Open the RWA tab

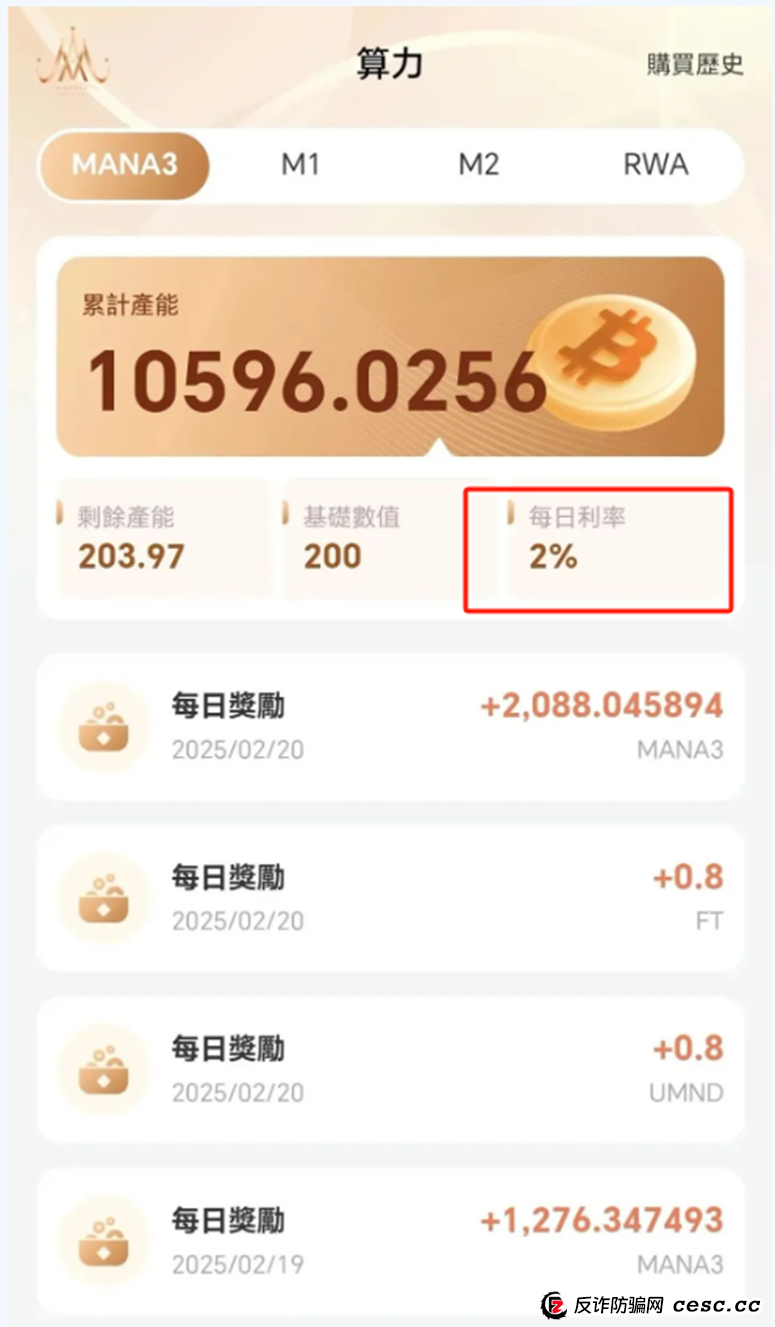click(x=655, y=166)
